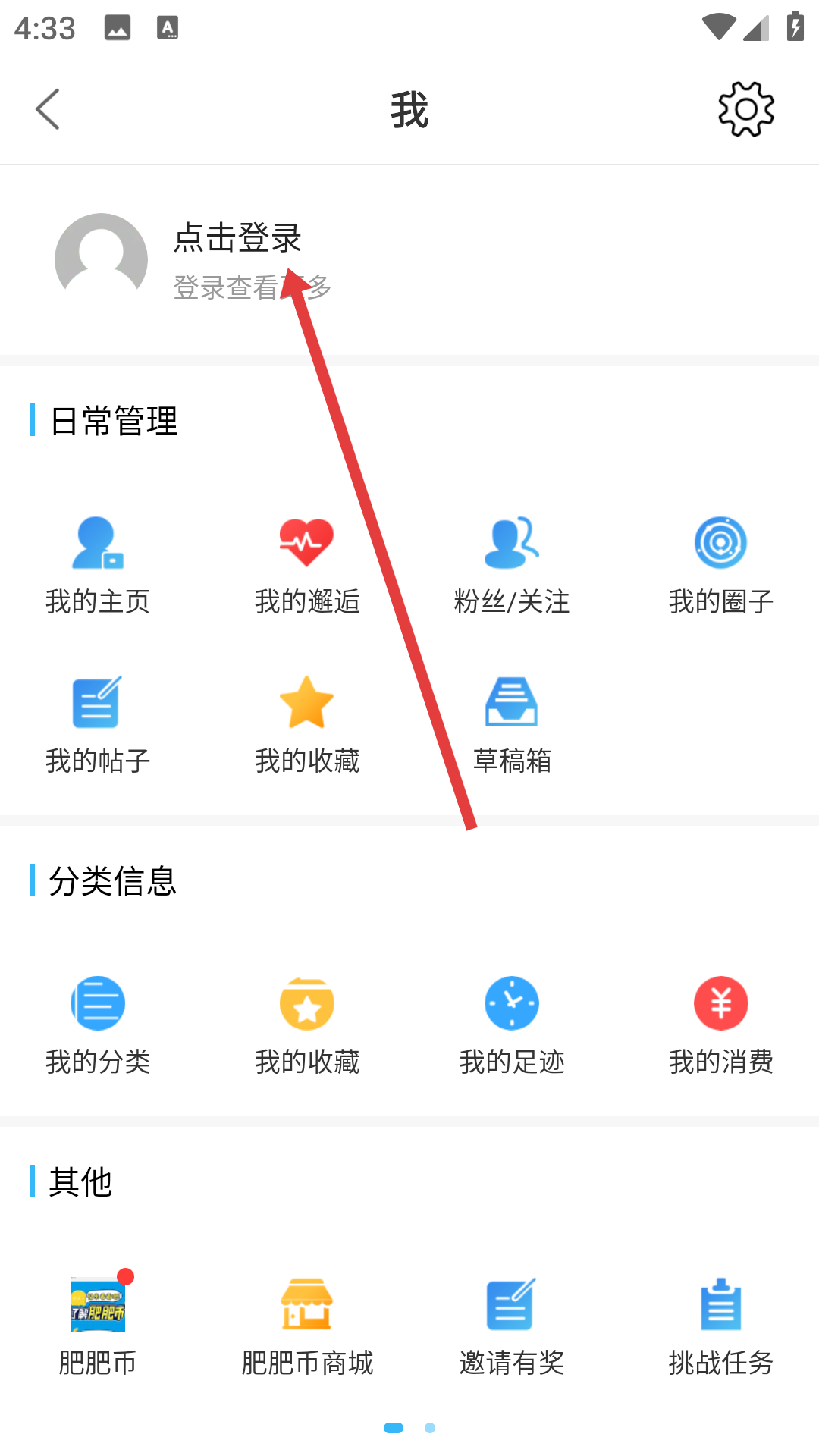Screen dimensions: 819x1456
Task: View 我的足迹 history
Action: pos(512,1025)
